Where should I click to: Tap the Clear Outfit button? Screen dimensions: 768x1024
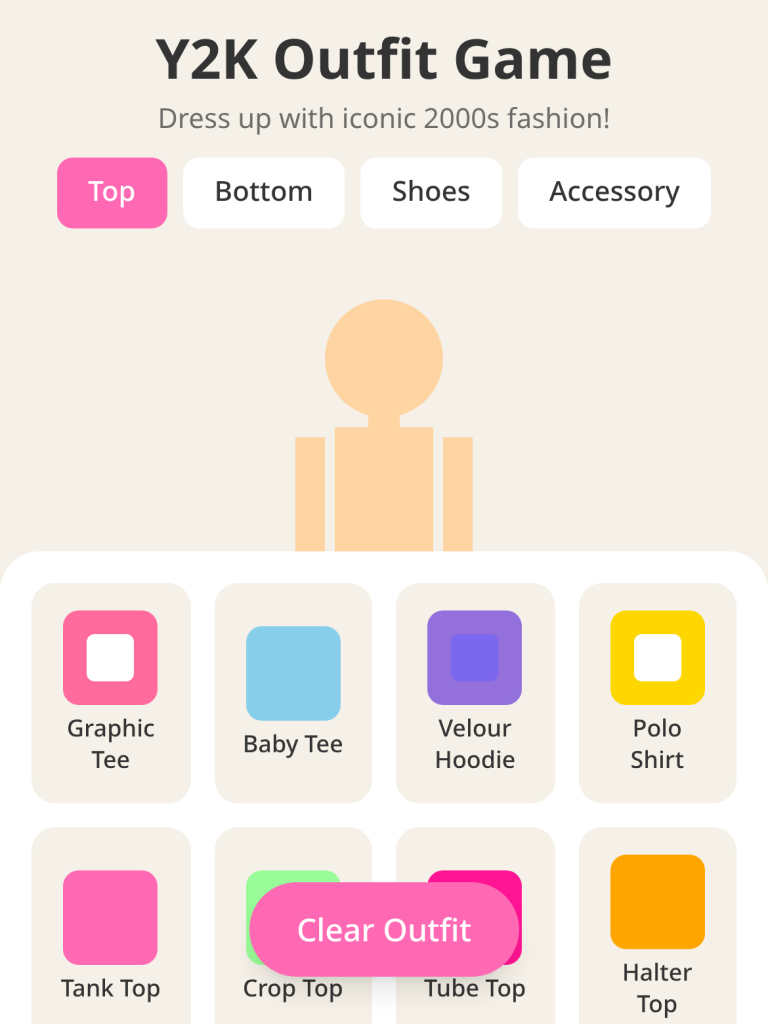(384, 930)
